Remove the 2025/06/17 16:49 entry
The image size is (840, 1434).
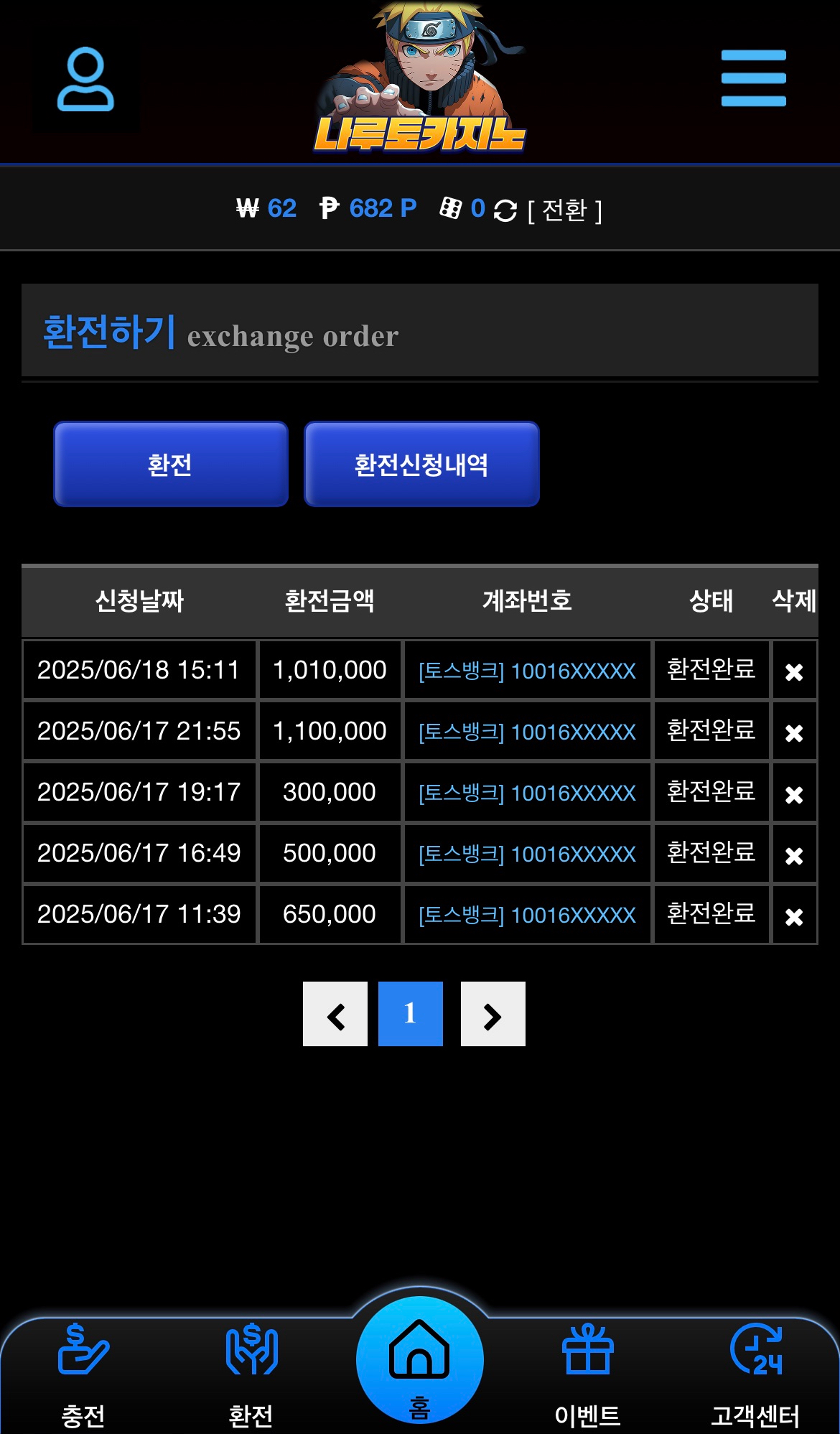pos(793,855)
